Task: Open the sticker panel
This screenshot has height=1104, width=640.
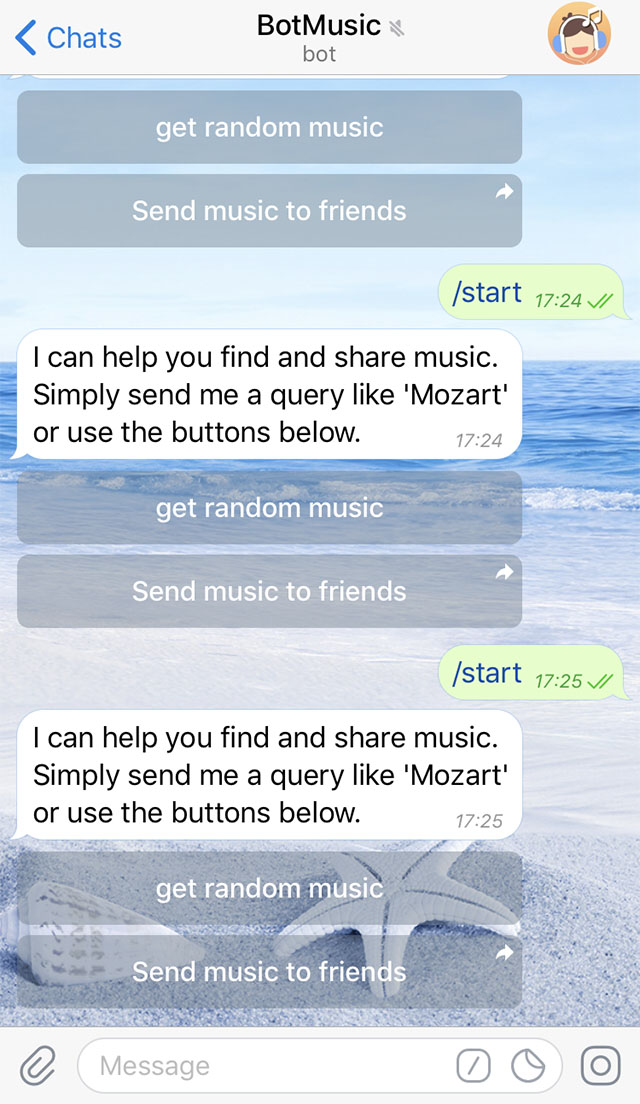Action: tap(528, 1066)
